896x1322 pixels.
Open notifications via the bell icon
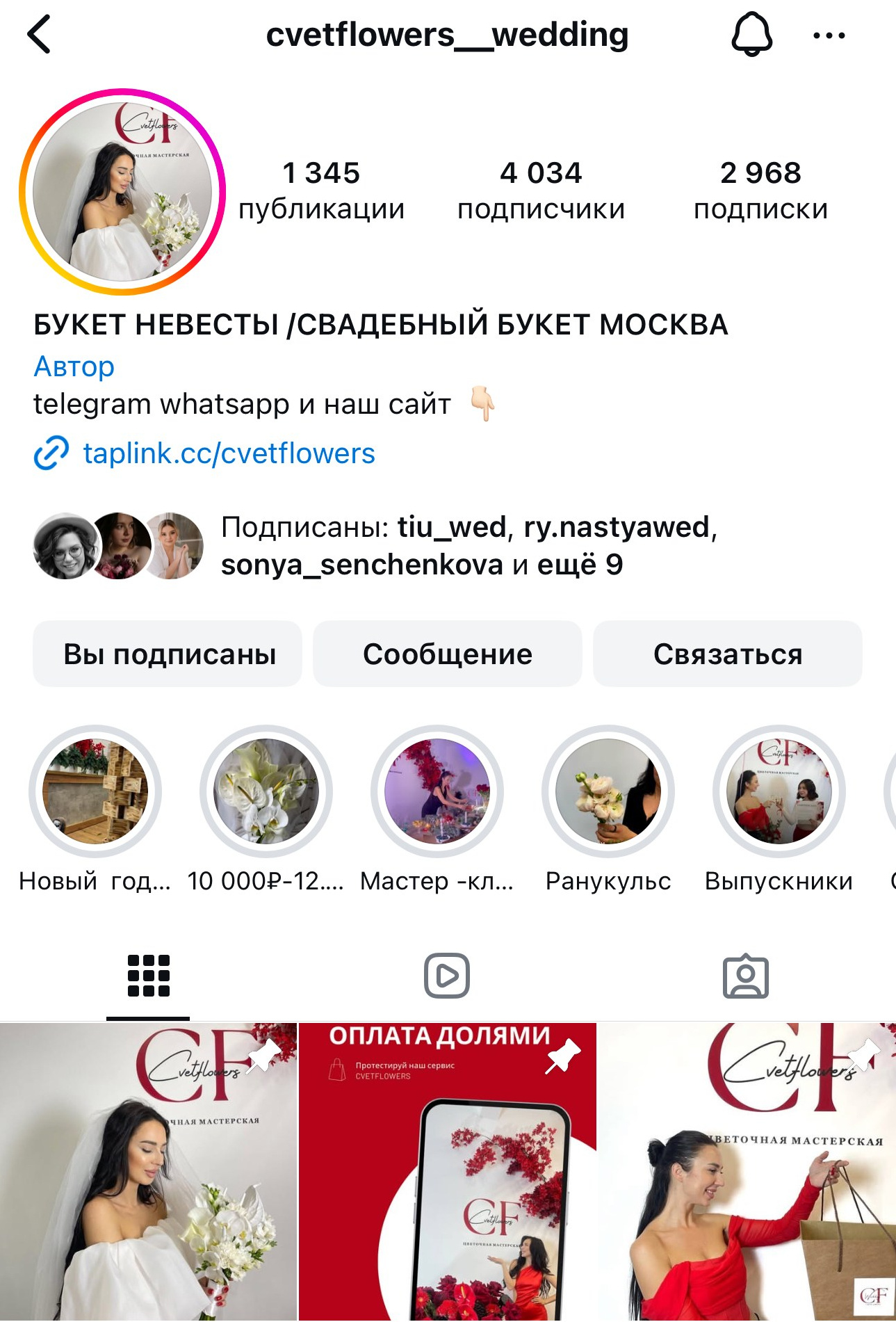pos(751,35)
